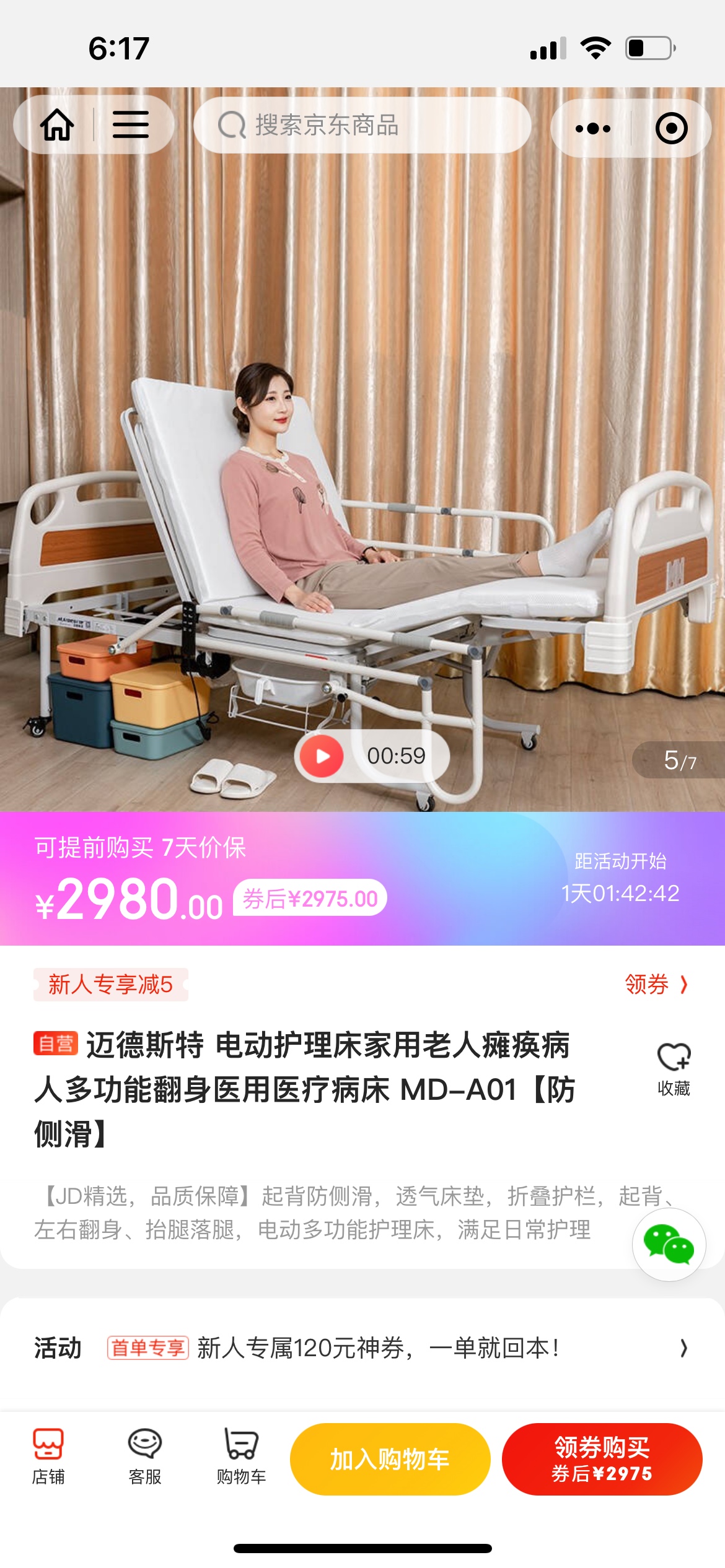This screenshot has width=725, height=1568.
Task: Share via the WeChat floating button
Action: point(669,1244)
